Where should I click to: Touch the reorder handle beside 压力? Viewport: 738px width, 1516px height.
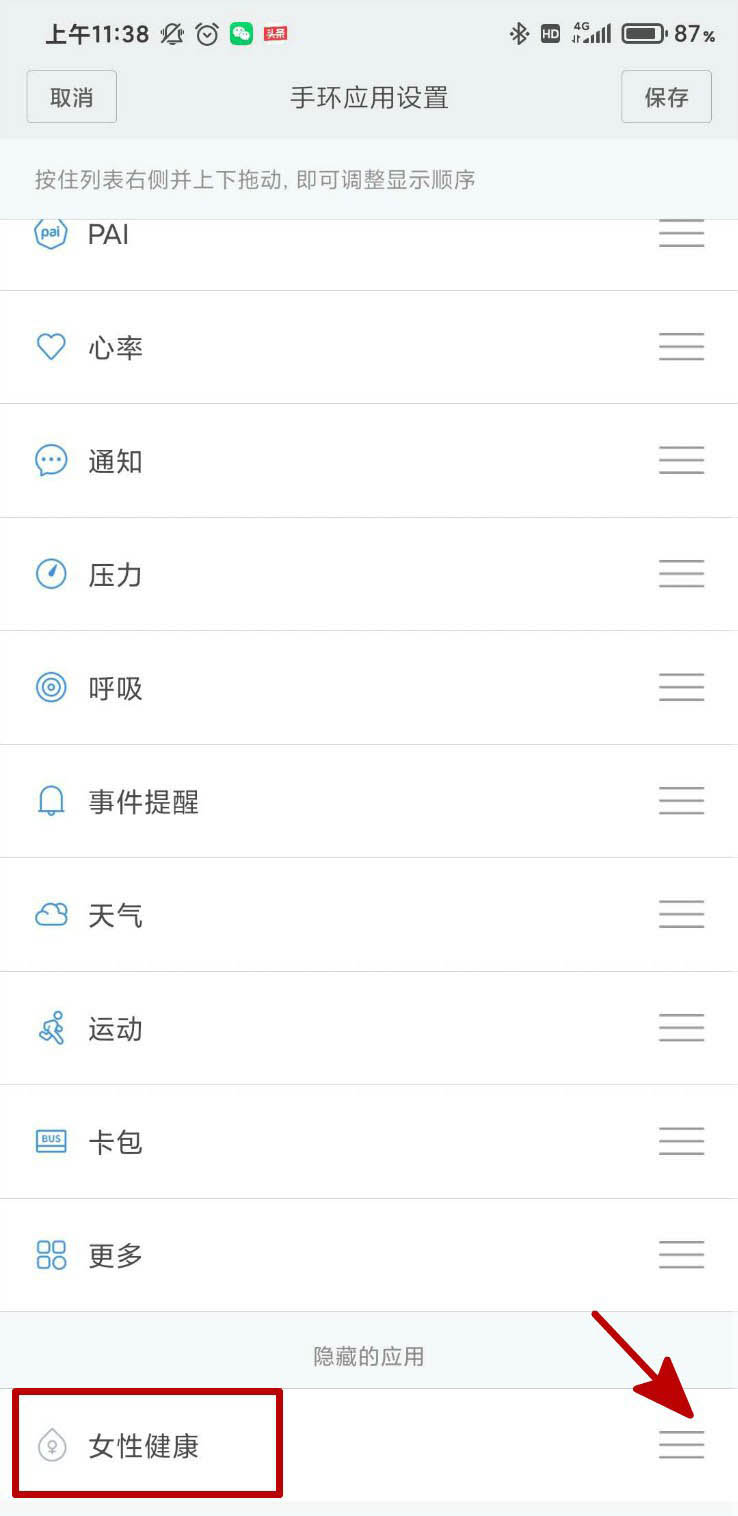[682, 574]
